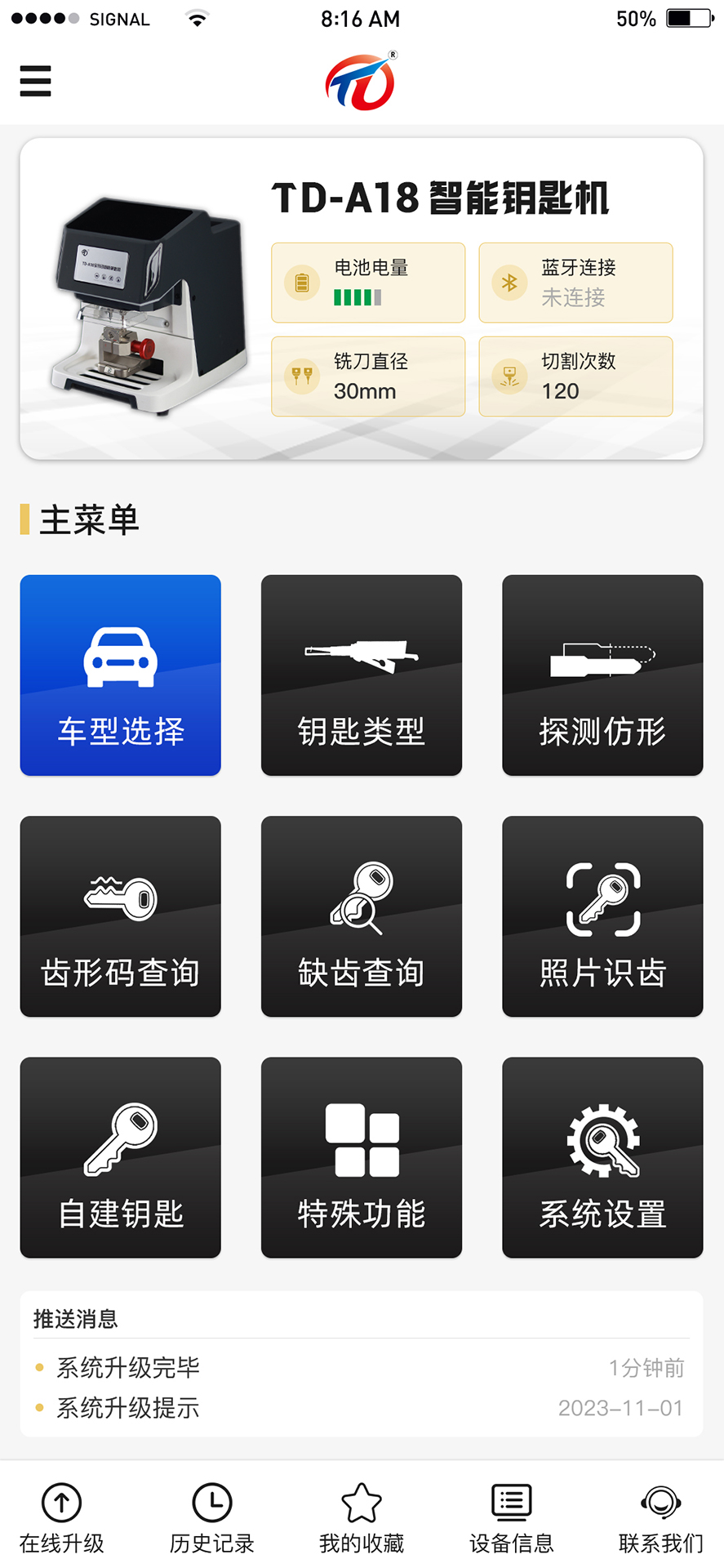This screenshot has height=1568, width=724.
Task: Check the milling cutter diameter (铣刀直径) card
Action: click(367, 376)
